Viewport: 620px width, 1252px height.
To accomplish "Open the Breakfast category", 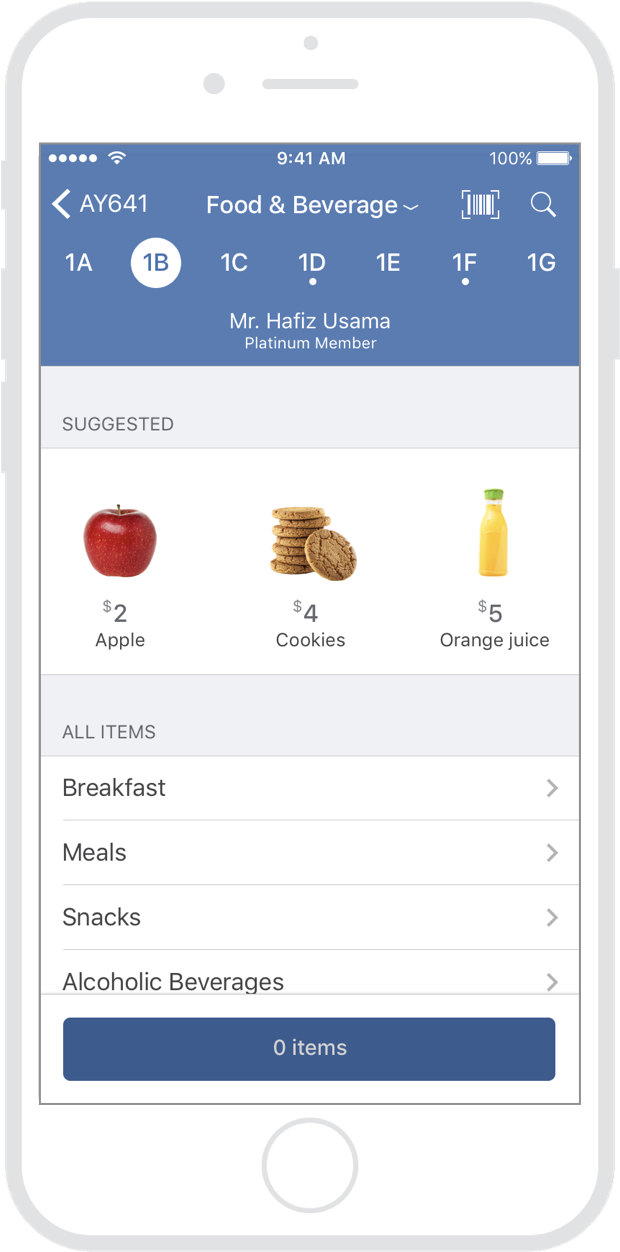I will point(310,788).
